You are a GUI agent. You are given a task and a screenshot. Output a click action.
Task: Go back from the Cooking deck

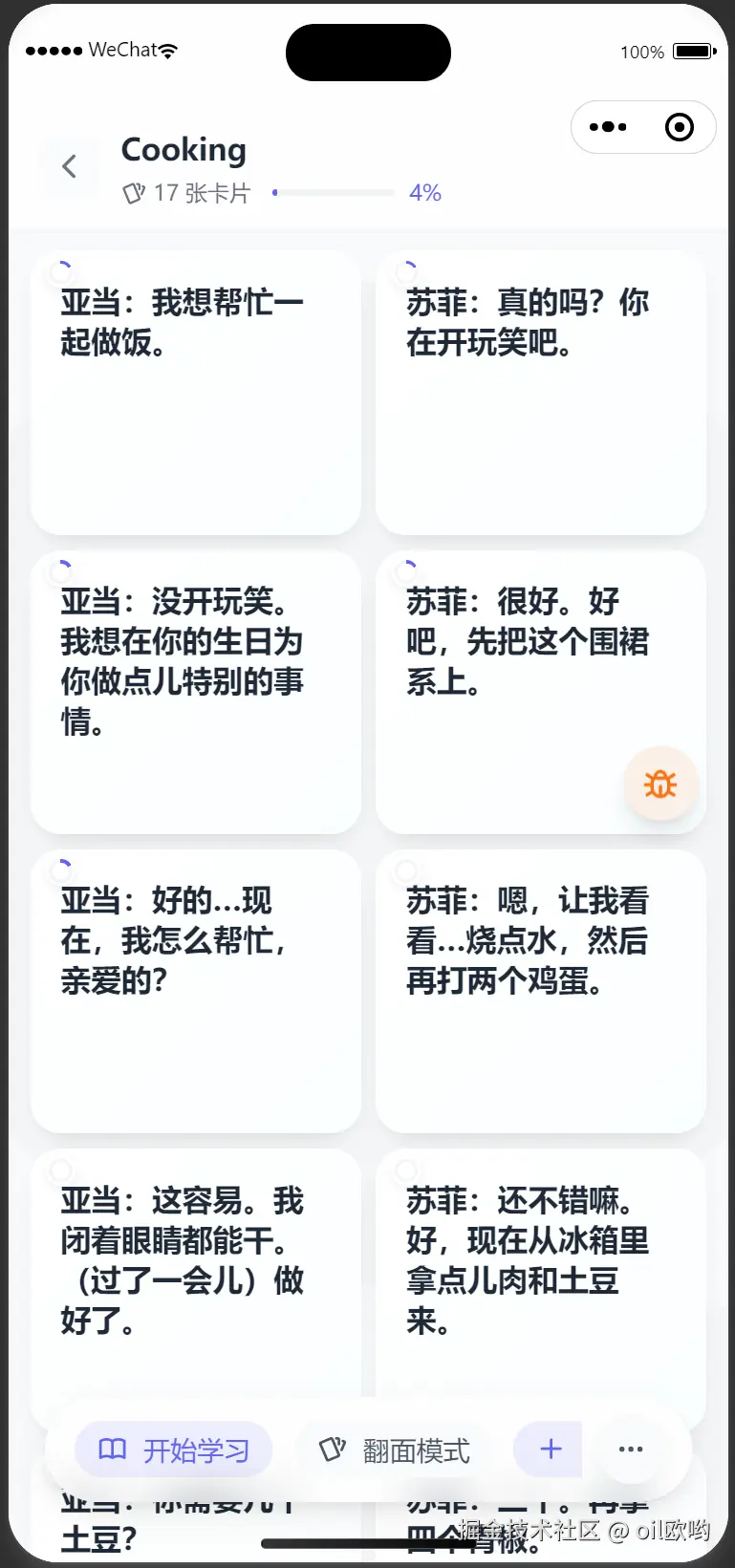click(x=69, y=167)
